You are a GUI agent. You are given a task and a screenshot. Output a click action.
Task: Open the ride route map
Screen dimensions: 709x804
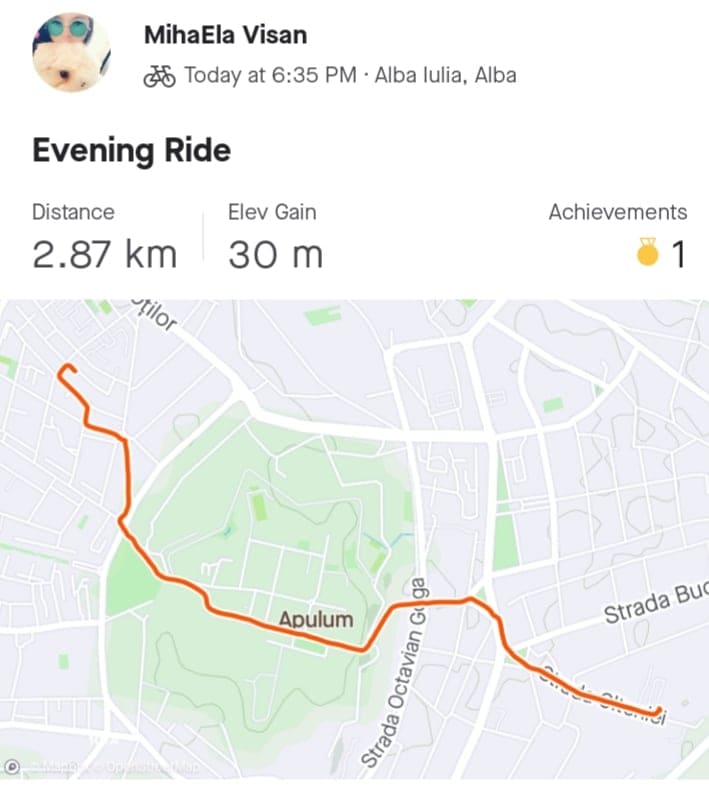click(x=354, y=540)
